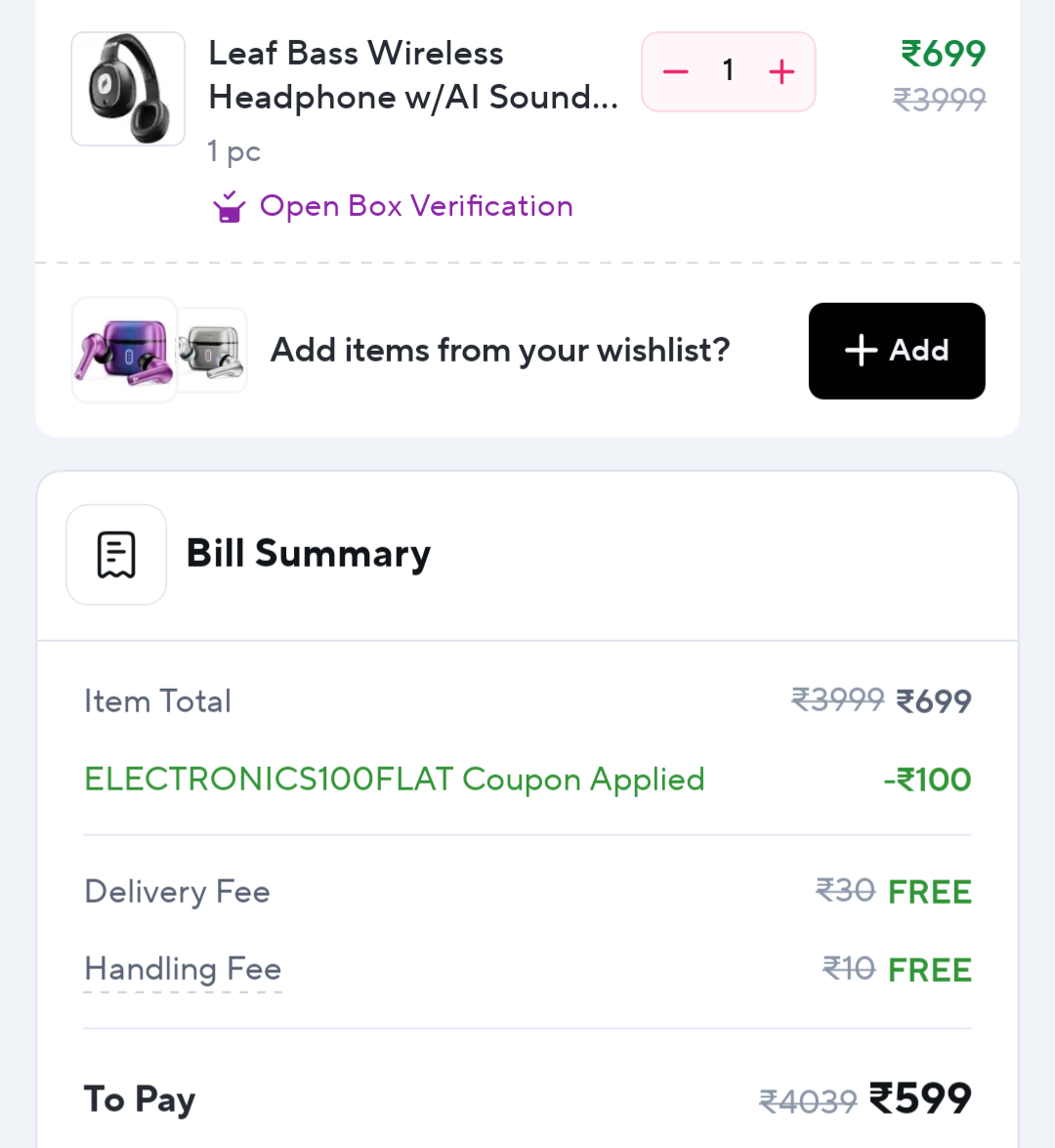Click the Item Total row
Screen dimensions: 1055x1148
click(x=157, y=701)
